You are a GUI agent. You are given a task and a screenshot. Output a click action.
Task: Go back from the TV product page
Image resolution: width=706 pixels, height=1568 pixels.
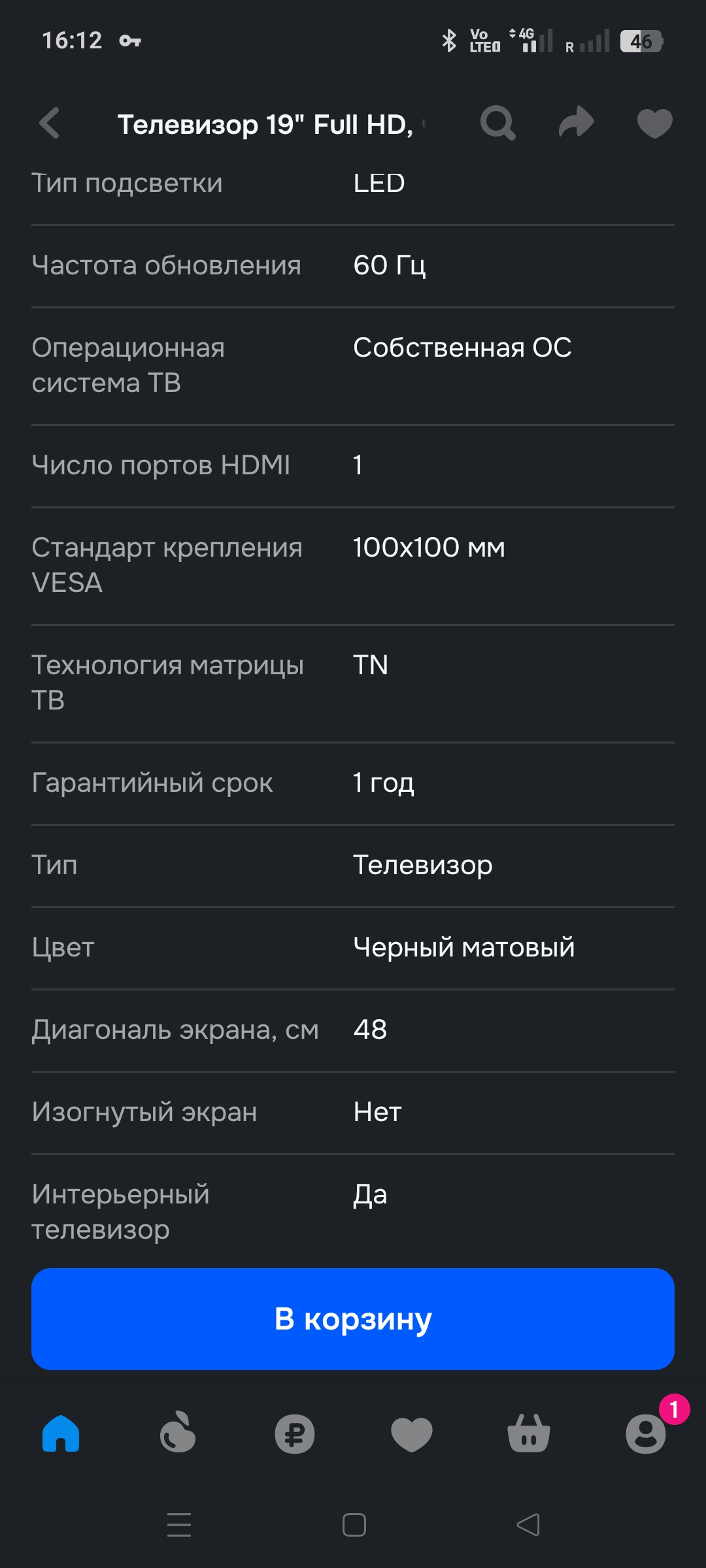click(x=50, y=123)
